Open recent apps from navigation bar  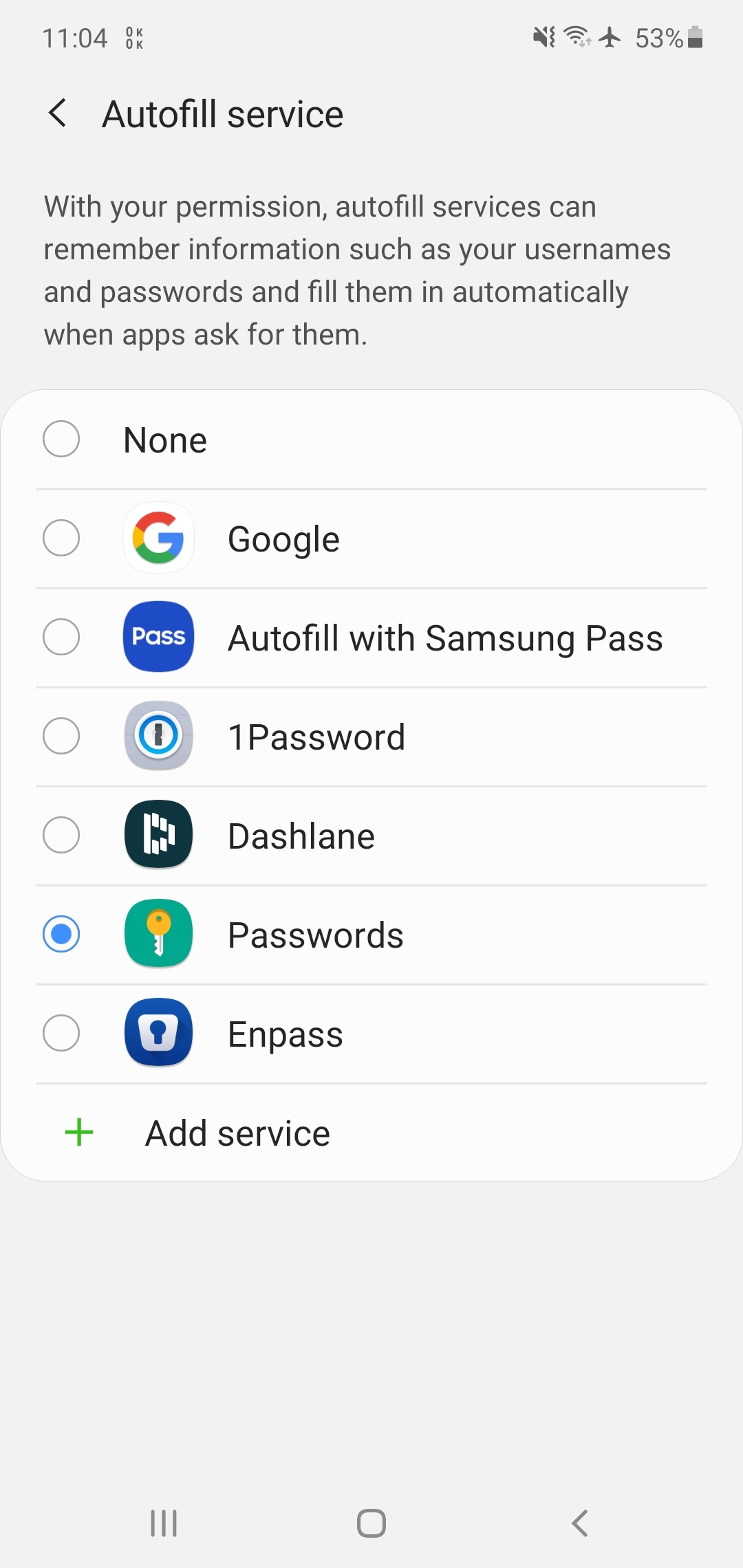pos(164,1523)
